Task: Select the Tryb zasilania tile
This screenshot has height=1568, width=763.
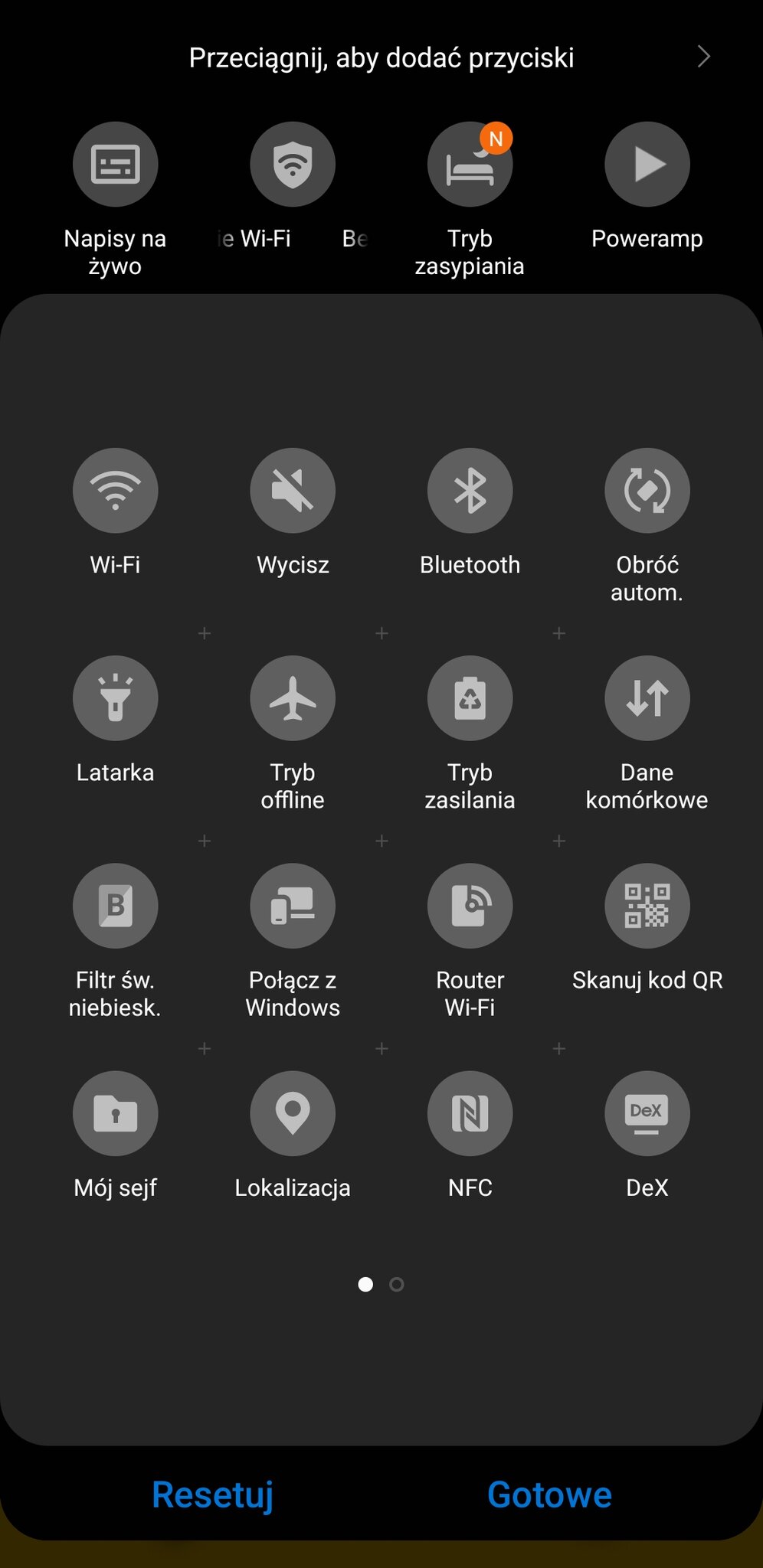Action: coord(470,698)
